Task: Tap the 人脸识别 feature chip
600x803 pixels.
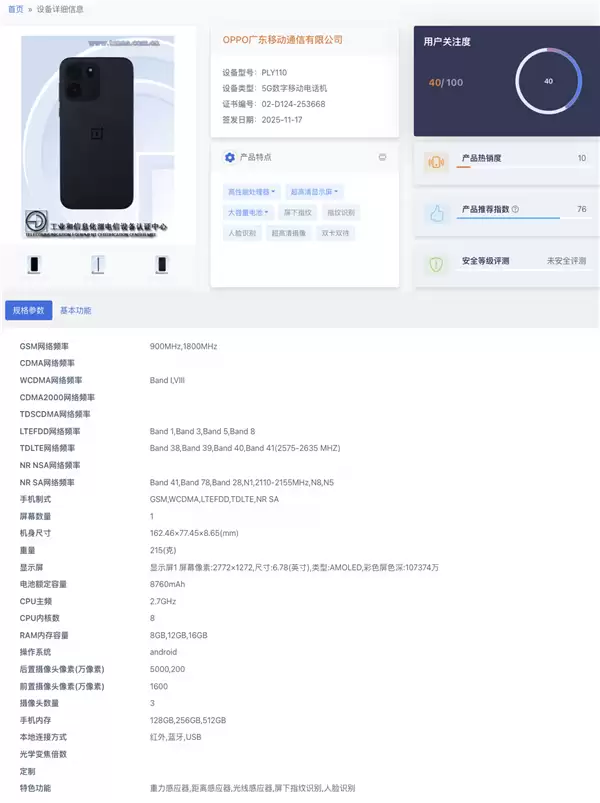Action: [x=242, y=233]
